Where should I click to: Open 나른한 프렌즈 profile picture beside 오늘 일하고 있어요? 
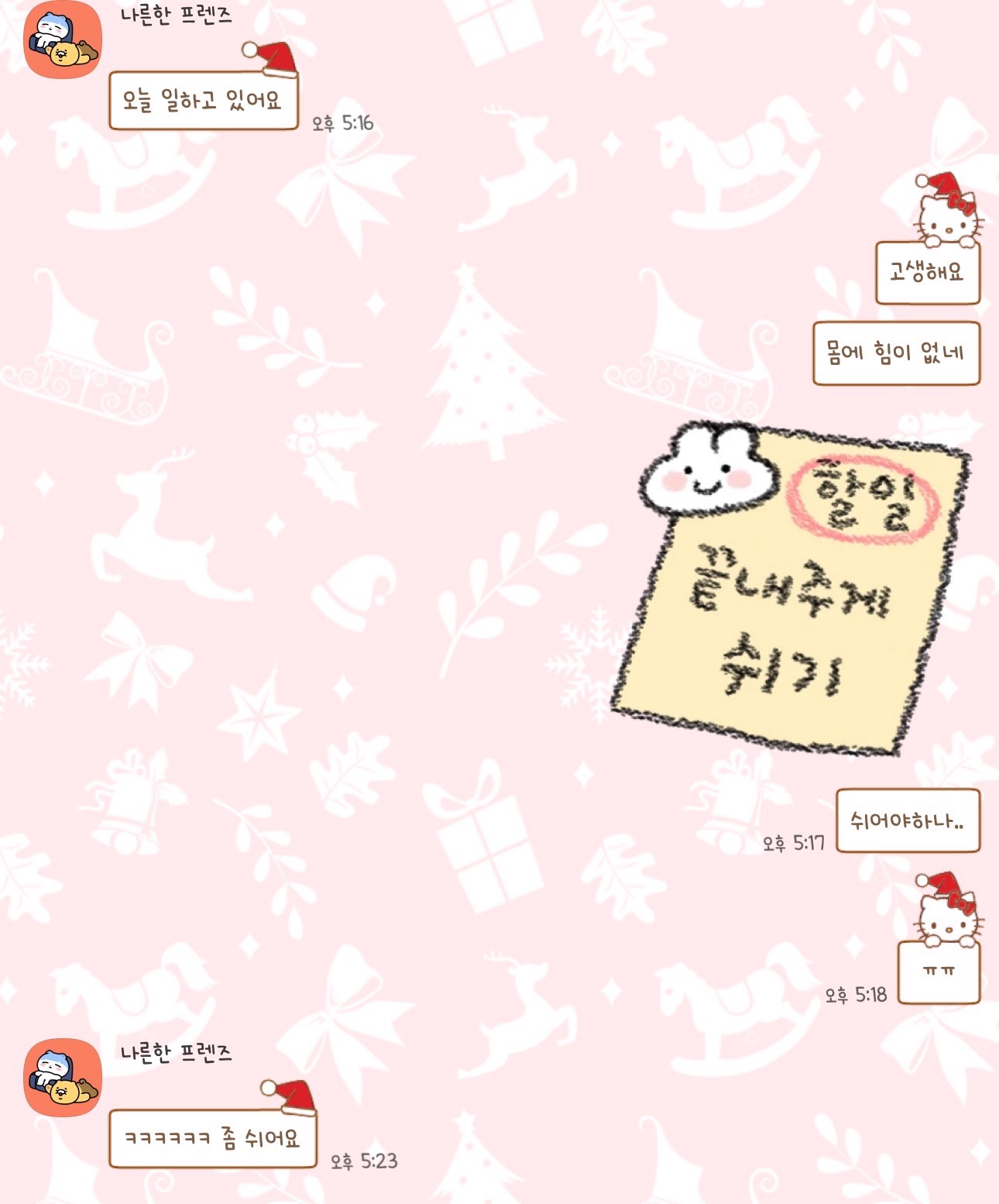tap(63, 41)
